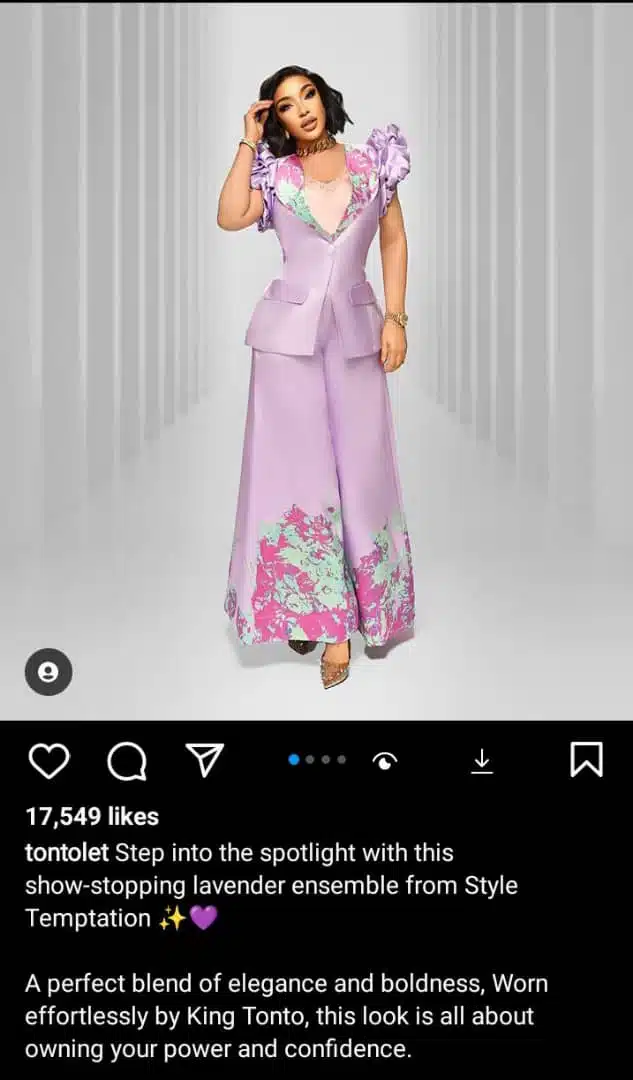Image resolution: width=633 pixels, height=1080 pixels.
Task: Show tagged people on the photo
Action: 48,673
